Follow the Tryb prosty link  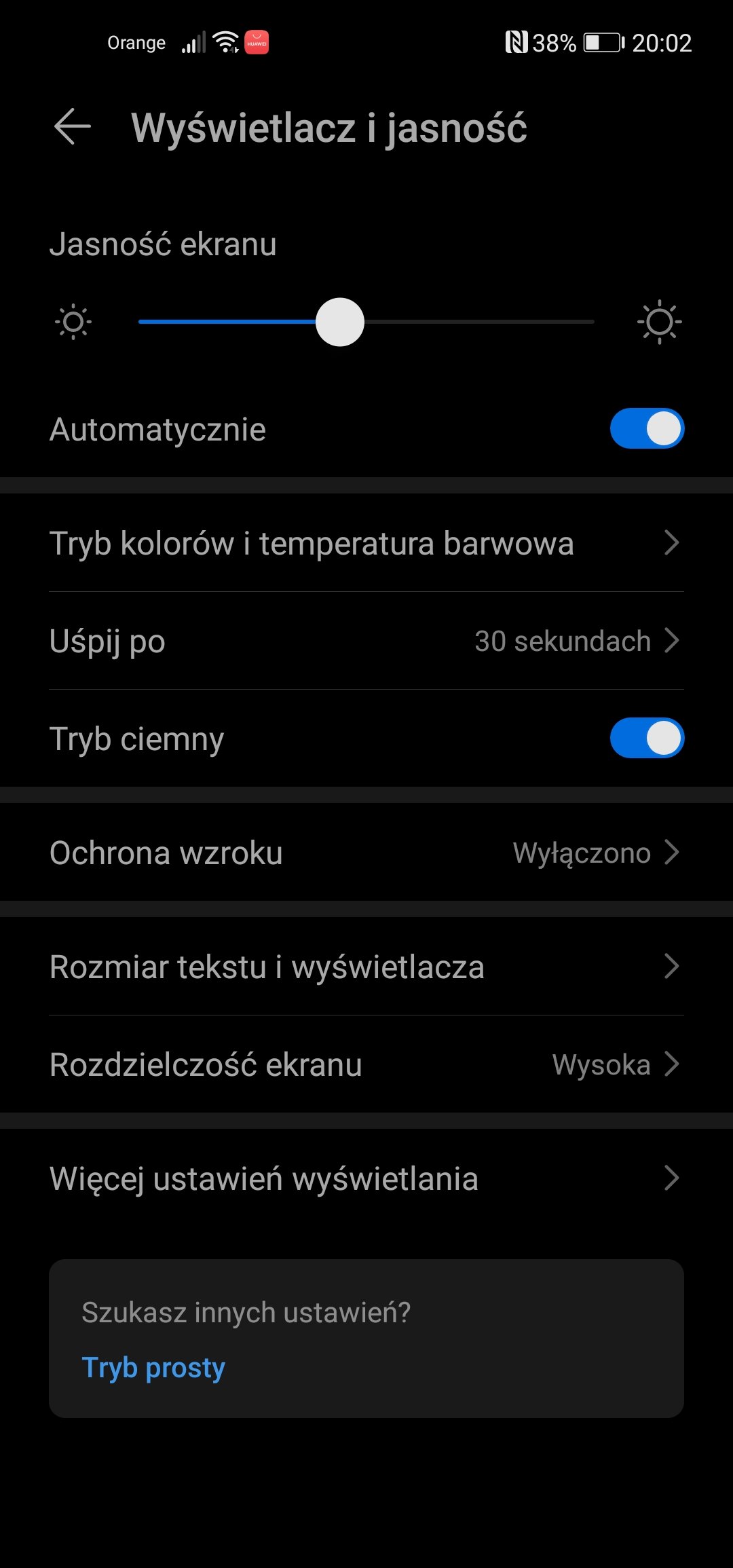153,1368
